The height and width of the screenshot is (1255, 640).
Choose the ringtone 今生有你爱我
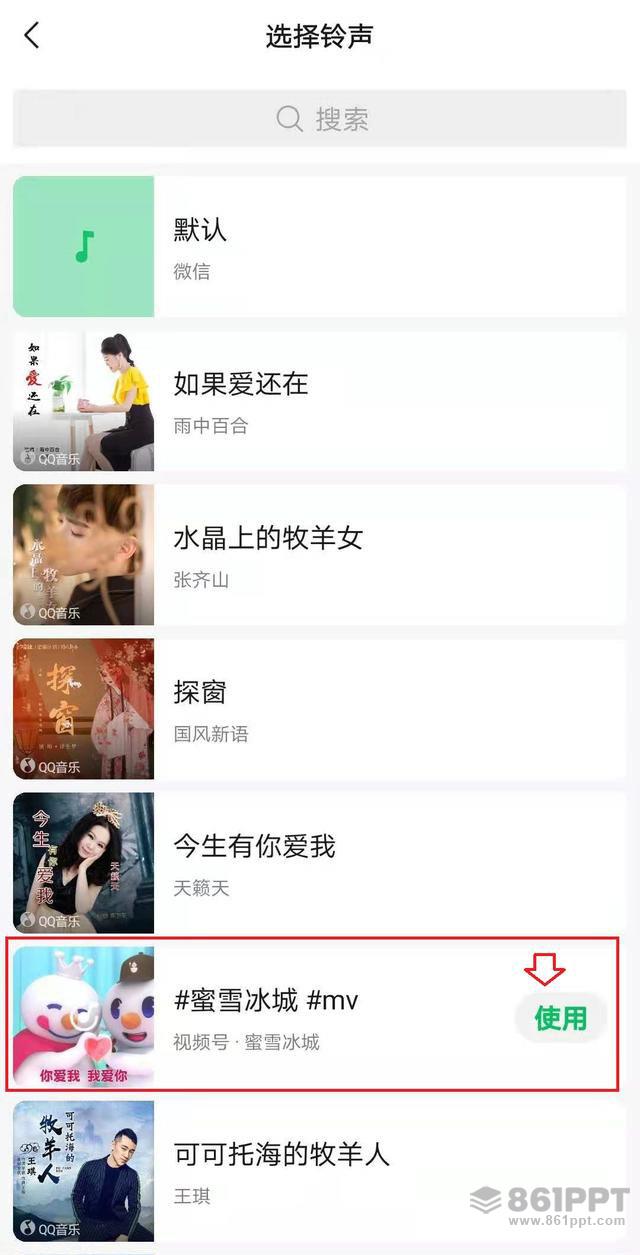coord(320,863)
